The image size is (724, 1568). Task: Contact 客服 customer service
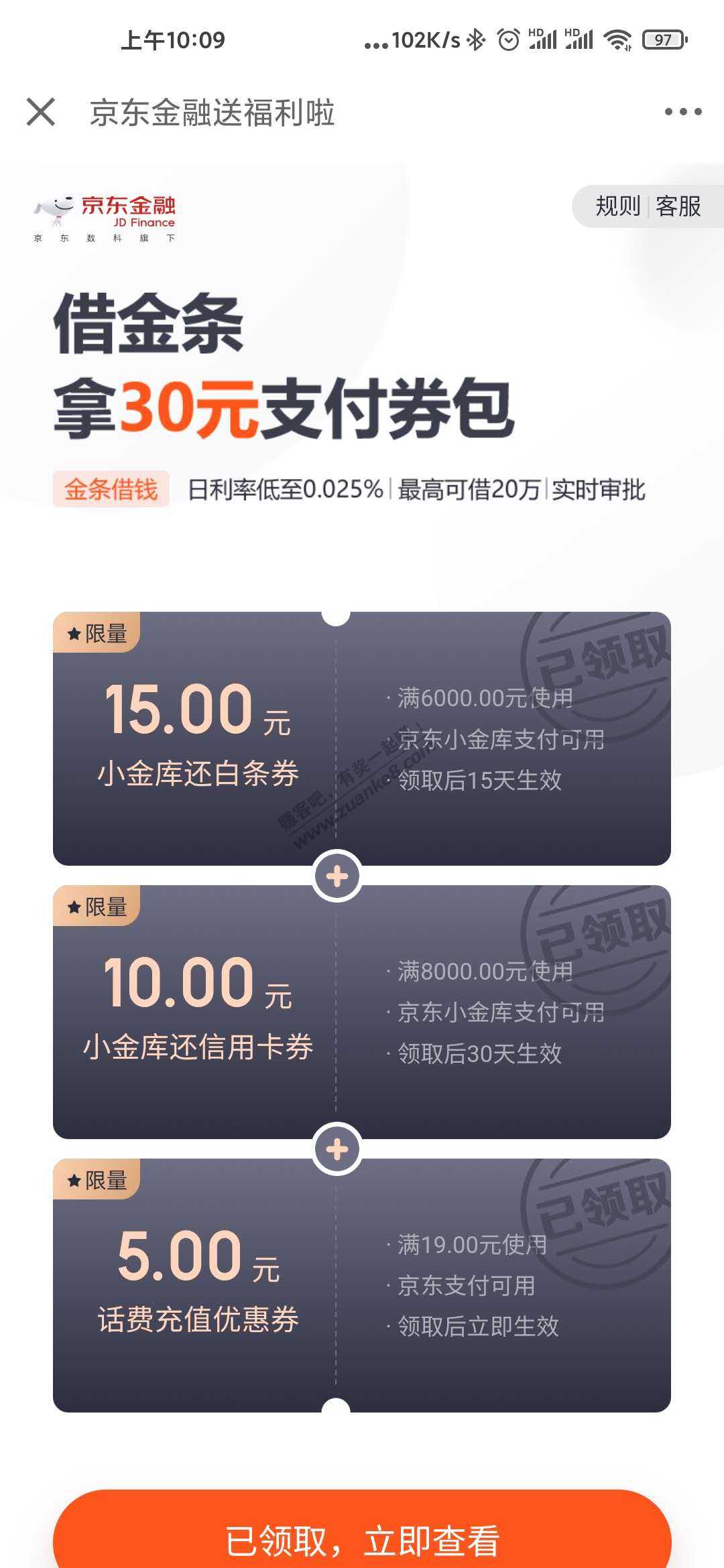[678, 206]
